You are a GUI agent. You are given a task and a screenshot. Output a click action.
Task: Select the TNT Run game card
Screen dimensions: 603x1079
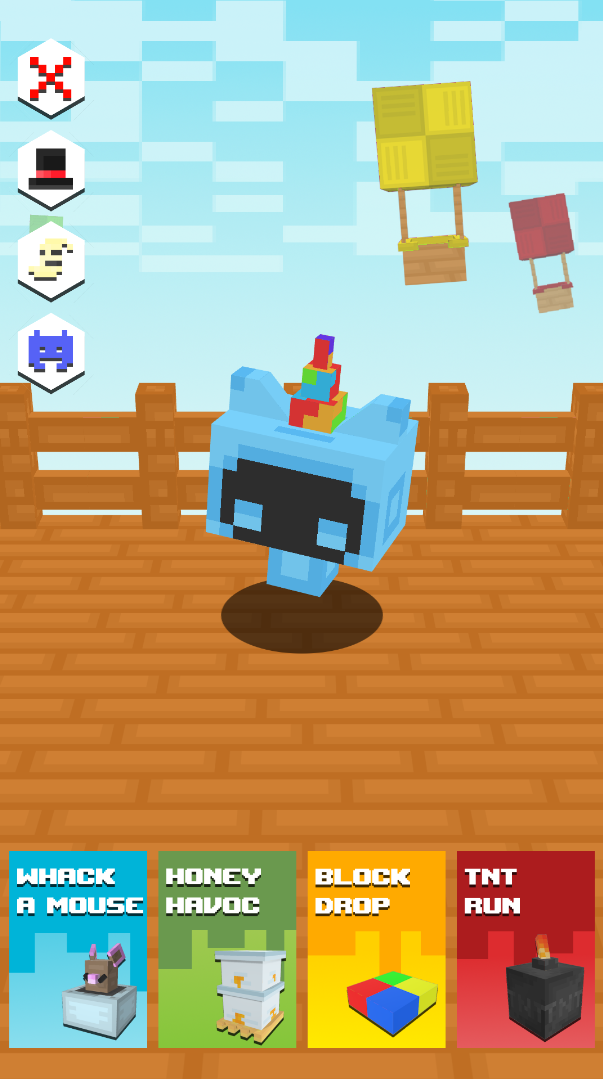tap(526, 949)
